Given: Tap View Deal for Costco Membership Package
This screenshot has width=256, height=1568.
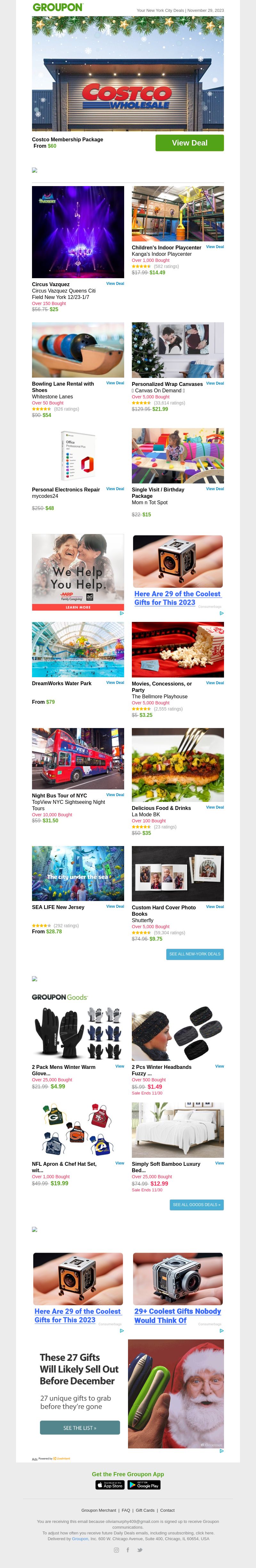Looking at the screenshot, I should pos(189,143).
